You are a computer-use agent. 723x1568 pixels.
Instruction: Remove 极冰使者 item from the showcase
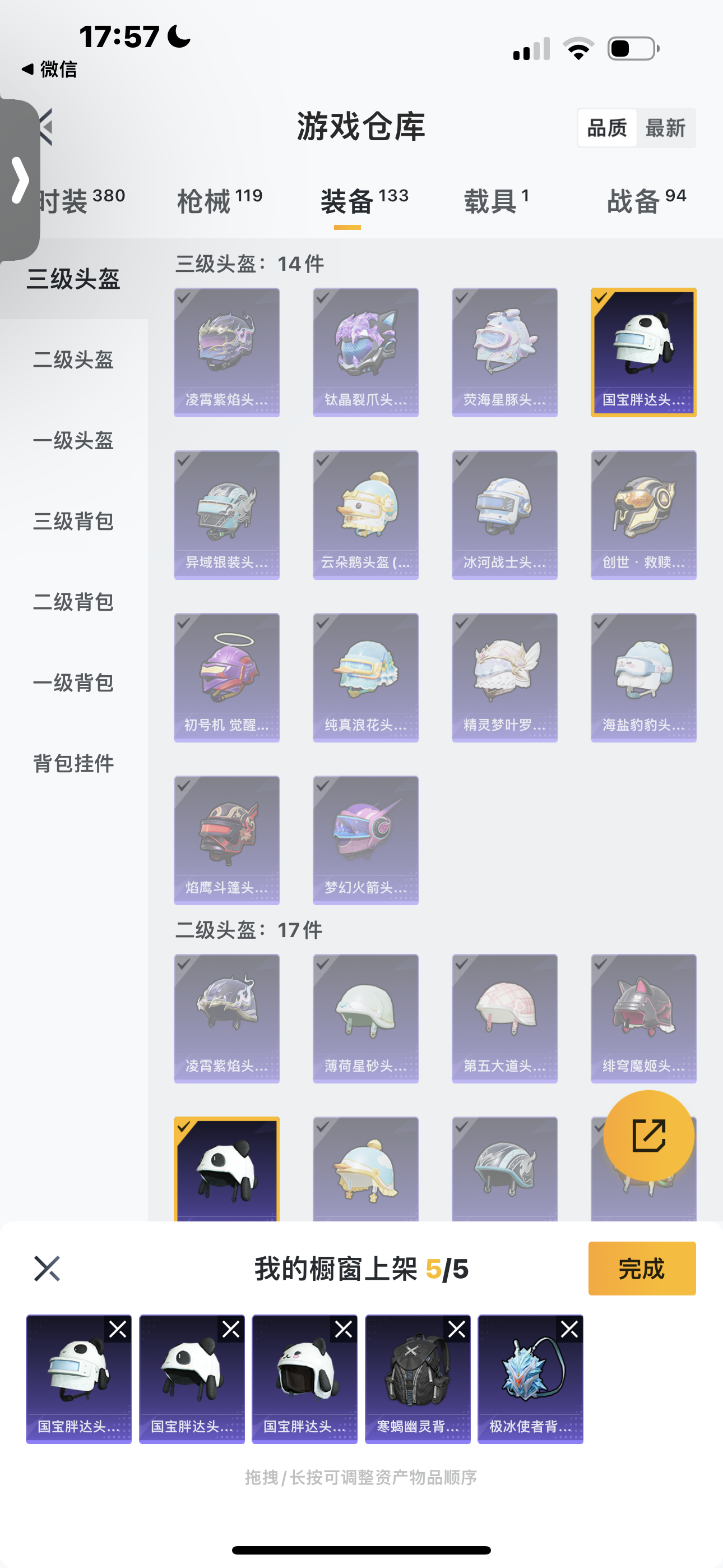point(569,1330)
